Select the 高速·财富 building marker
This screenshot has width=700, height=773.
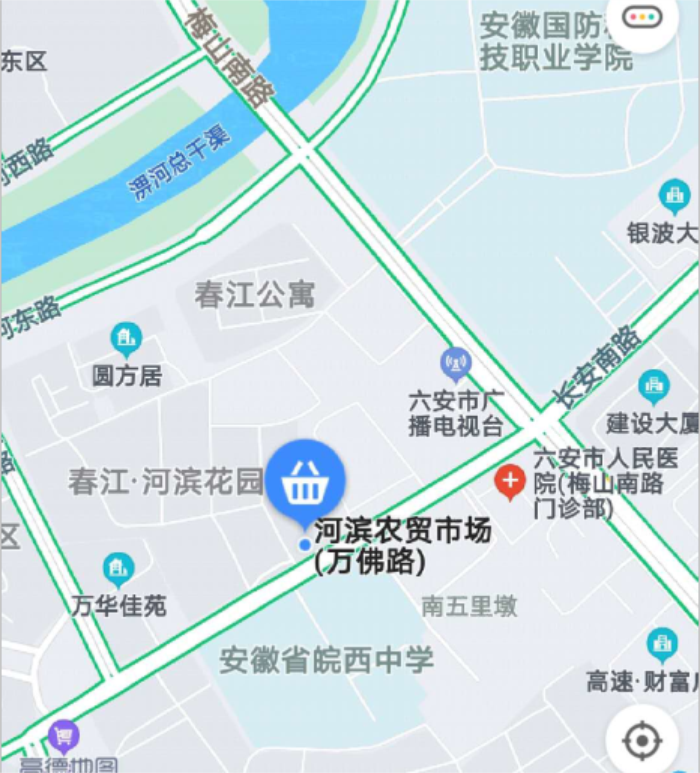tap(661, 645)
